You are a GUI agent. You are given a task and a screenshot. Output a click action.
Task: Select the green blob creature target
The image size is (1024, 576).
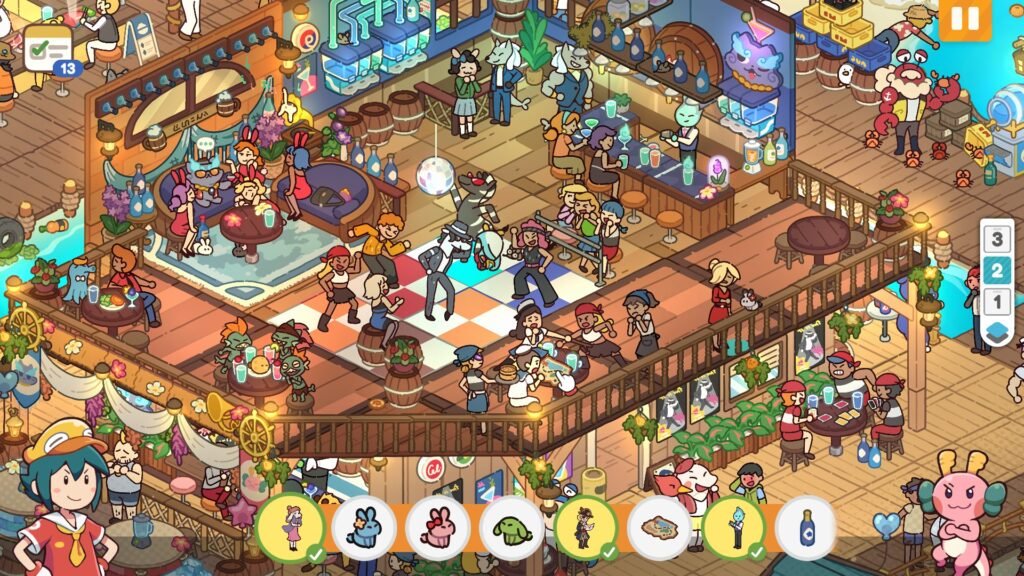click(512, 527)
